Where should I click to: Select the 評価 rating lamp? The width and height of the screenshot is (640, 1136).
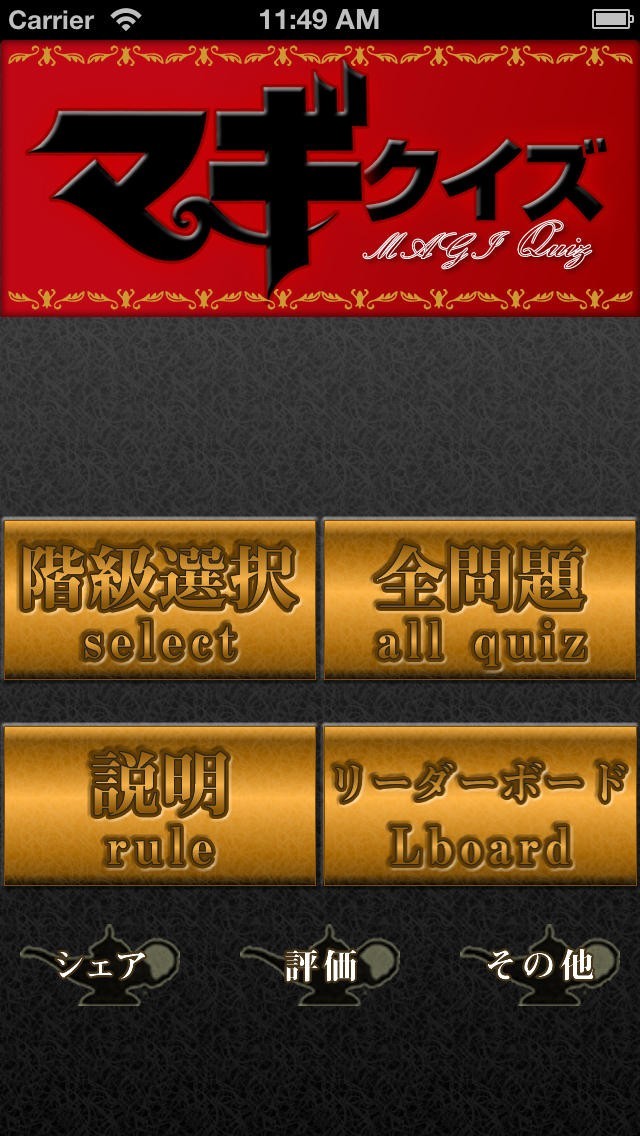pos(320,966)
